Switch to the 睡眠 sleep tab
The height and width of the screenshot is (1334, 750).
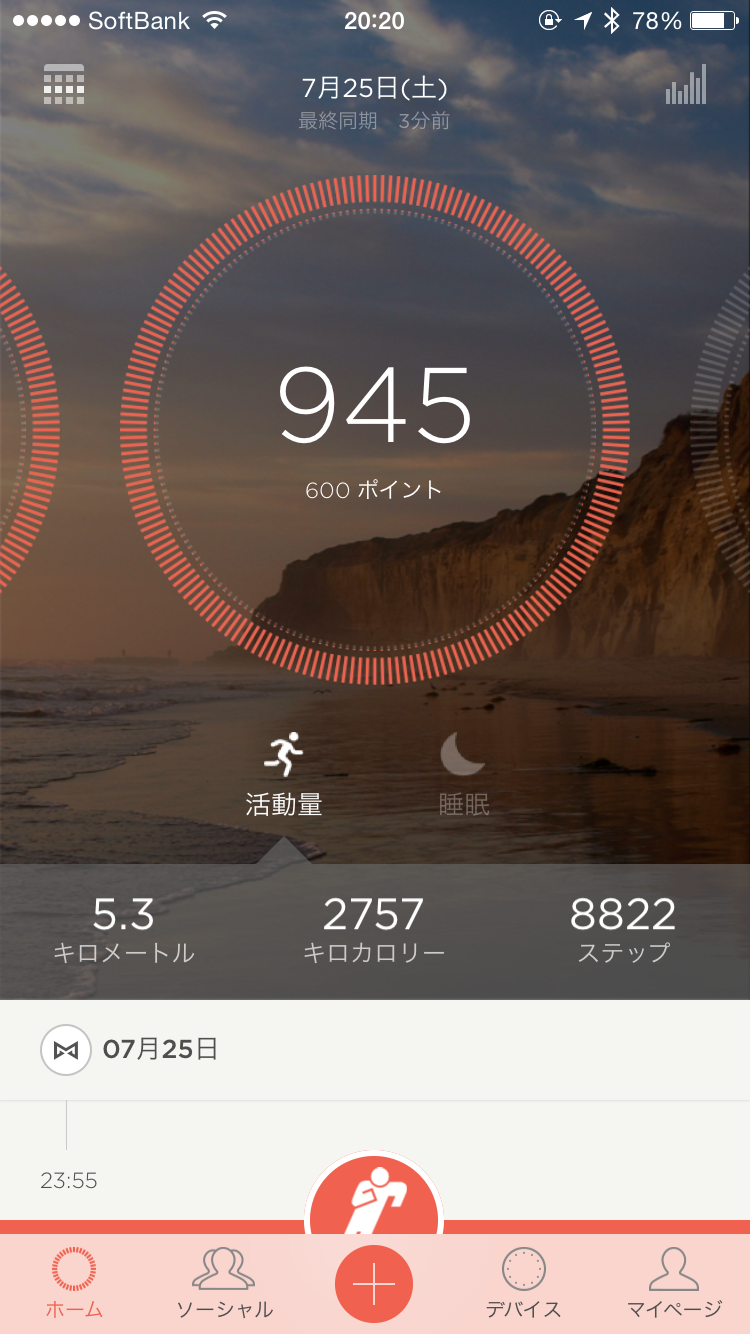point(464,774)
